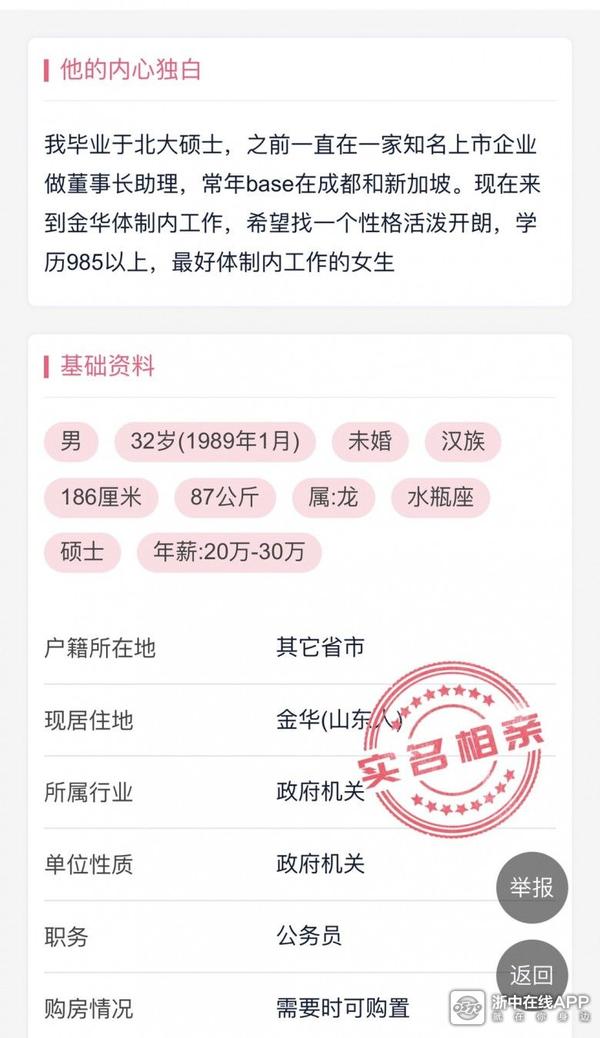Report this profile via 举报 button

(532, 887)
